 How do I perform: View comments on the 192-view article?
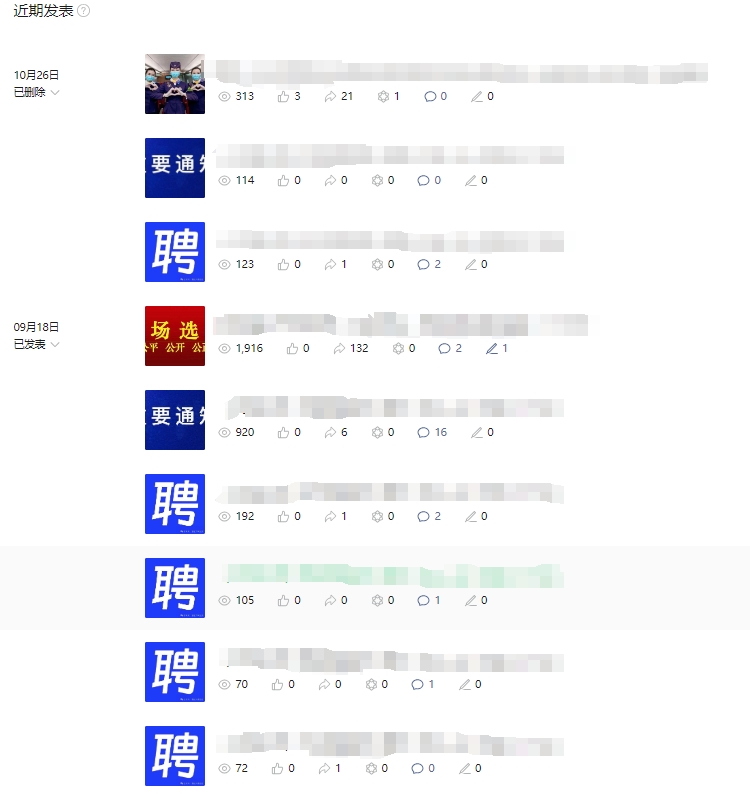(429, 516)
